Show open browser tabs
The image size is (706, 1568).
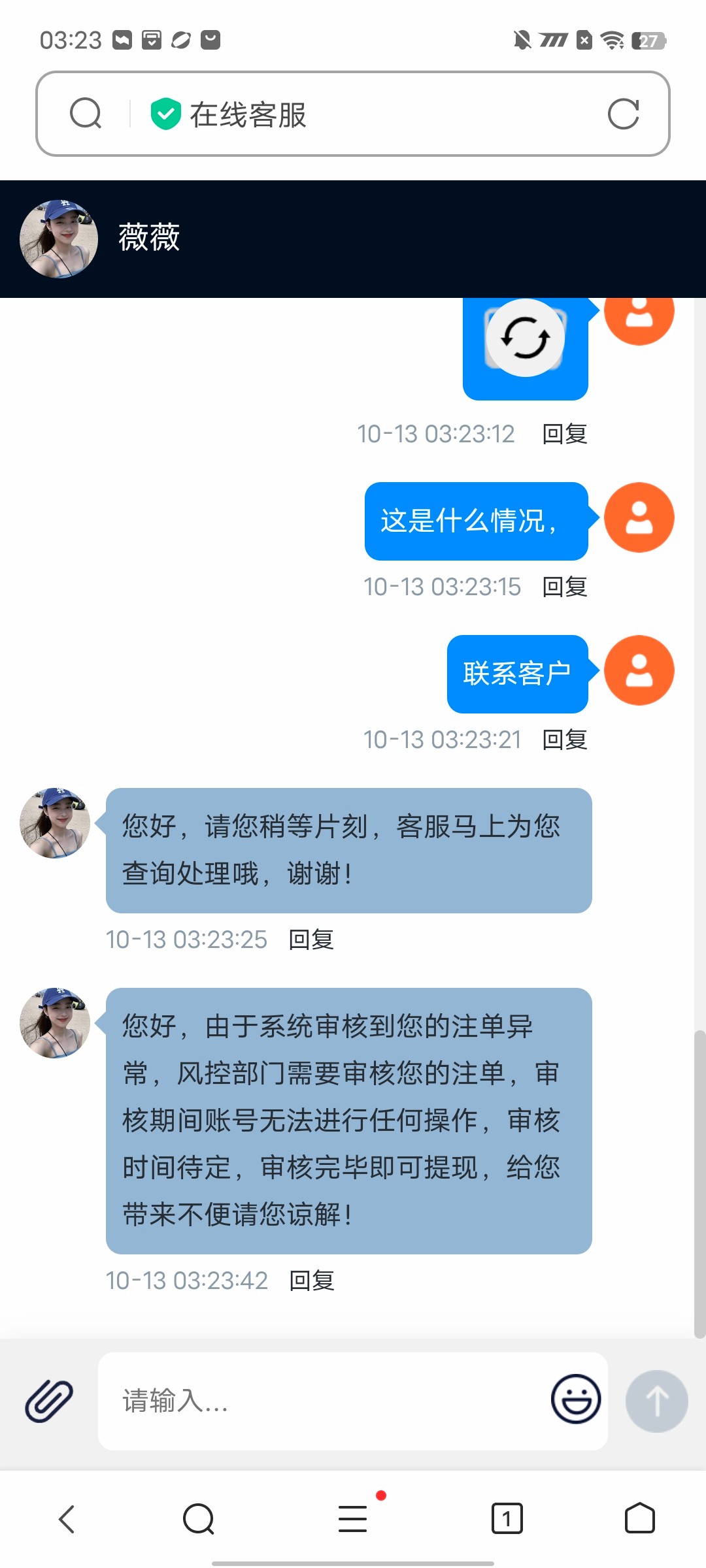click(x=507, y=1518)
